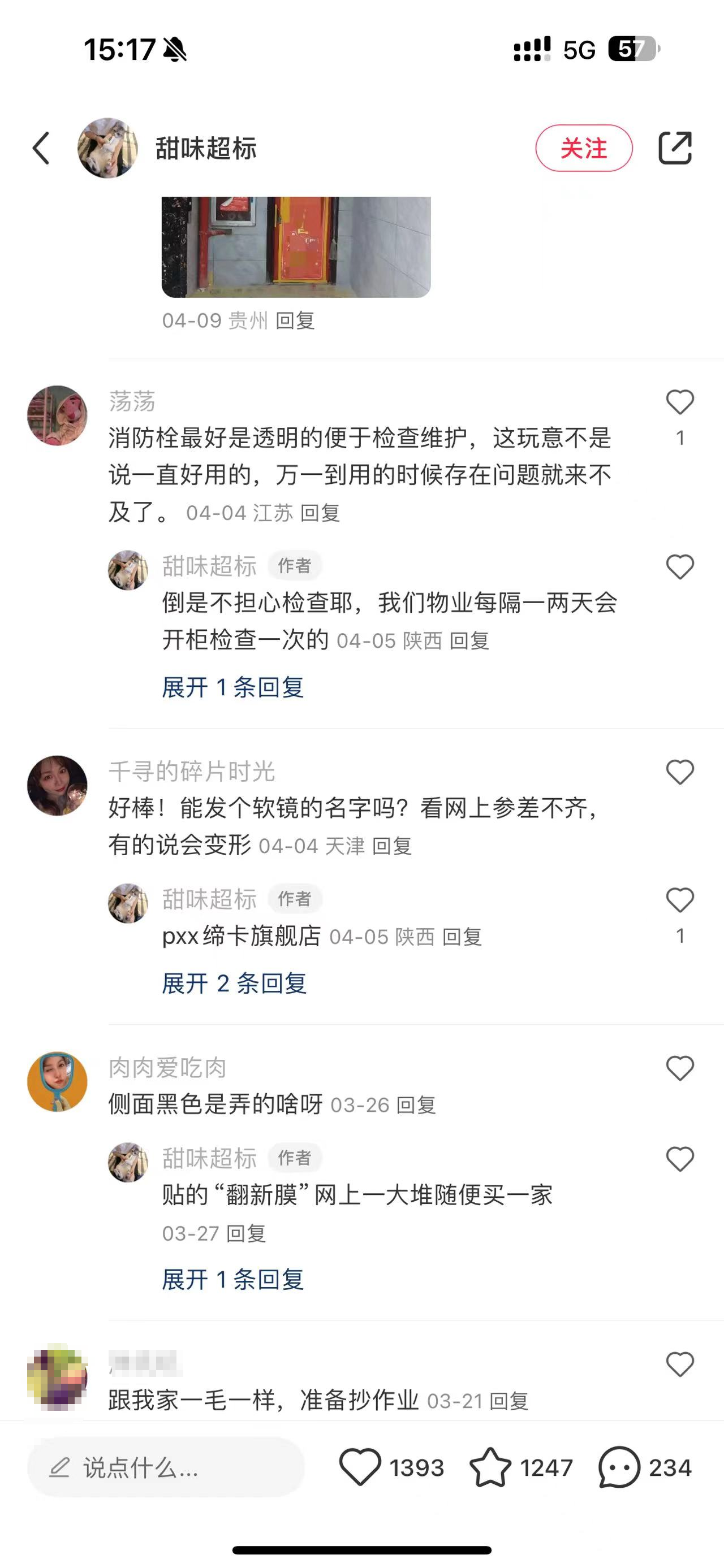Expand 1 reply under 肉肉爱吃肉's comment
The image size is (724, 1568).
tap(232, 1279)
